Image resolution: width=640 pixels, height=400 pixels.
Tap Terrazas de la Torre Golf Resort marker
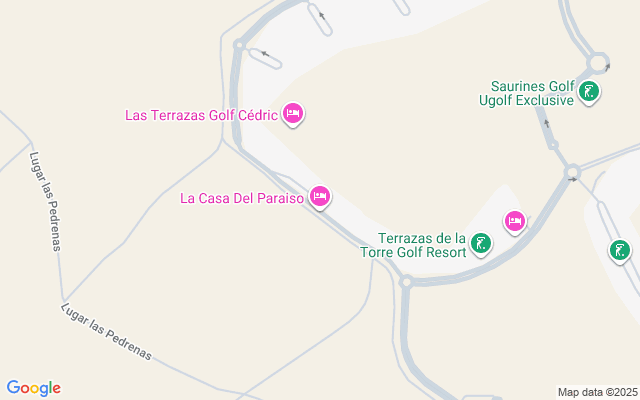click(x=481, y=243)
